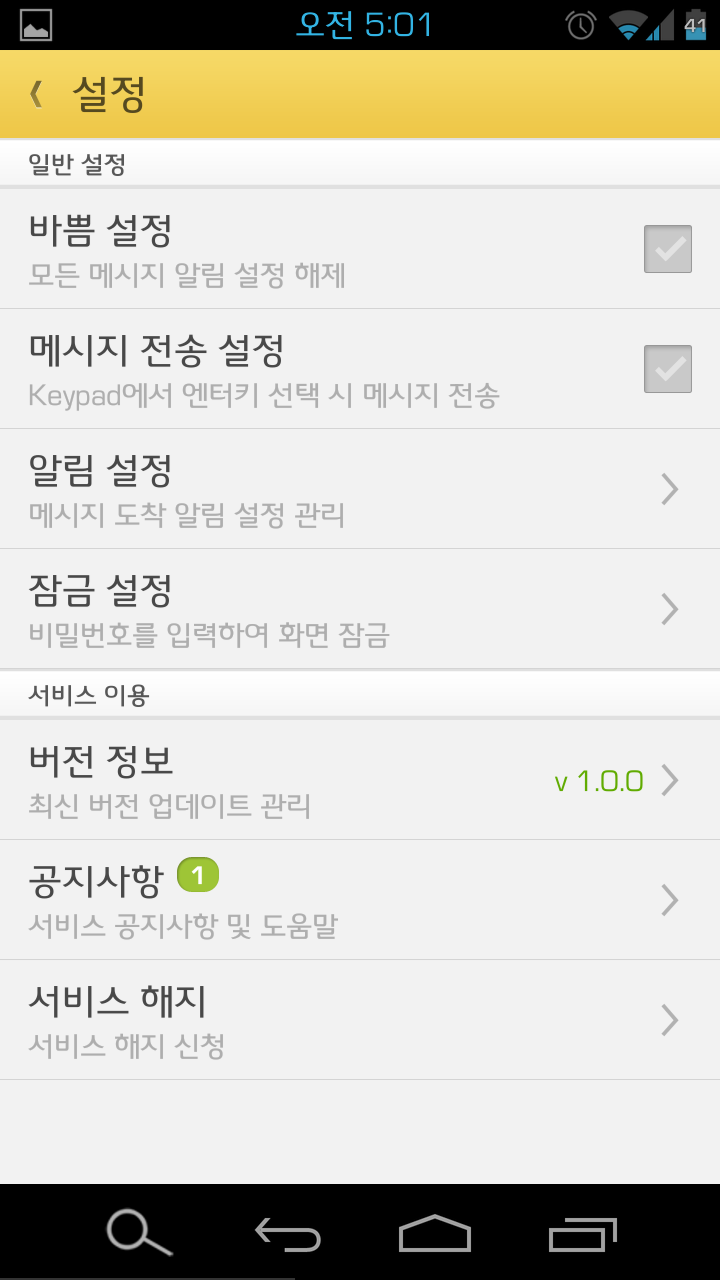The width and height of the screenshot is (720, 1280).
Task: Open 알림 설정
Action: click(360, 489)
